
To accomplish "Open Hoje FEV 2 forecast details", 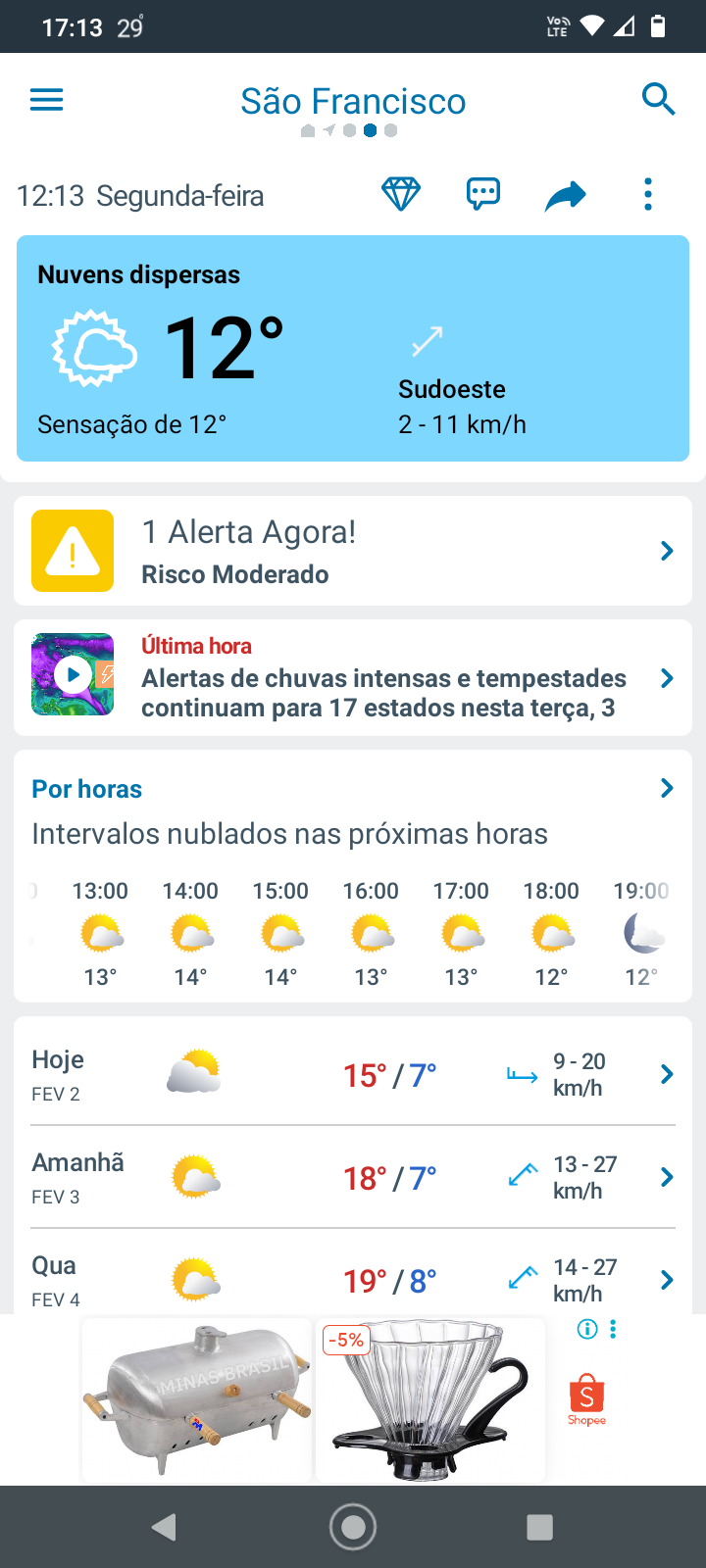I will coord(353,1075).
